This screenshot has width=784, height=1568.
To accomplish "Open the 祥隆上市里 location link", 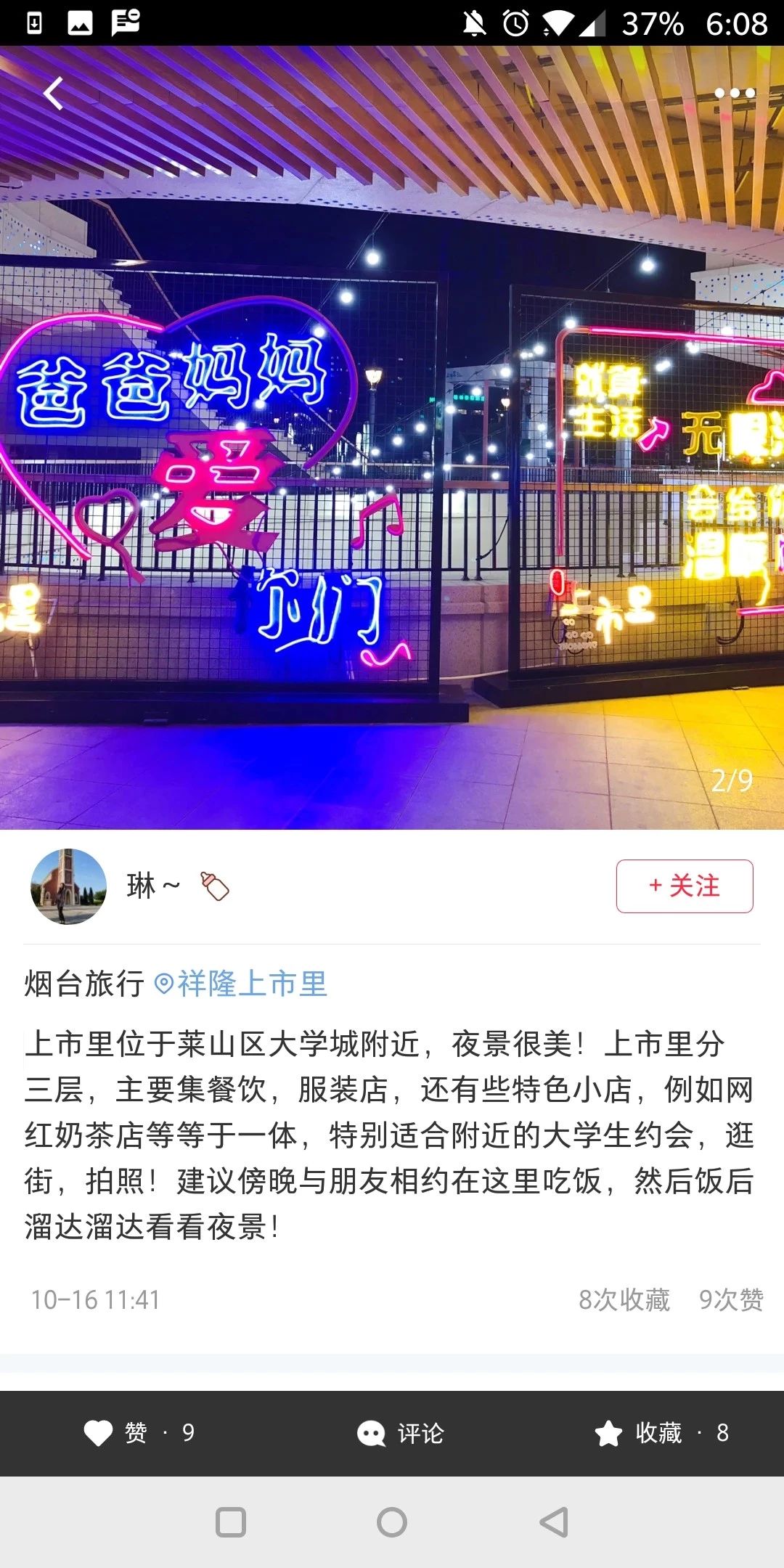I will [242, 984].
